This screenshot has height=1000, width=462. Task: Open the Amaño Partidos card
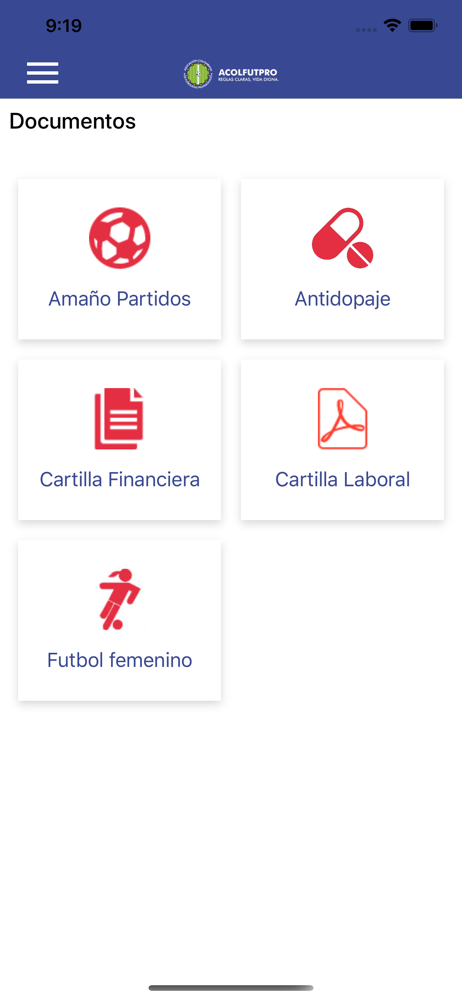119,259
